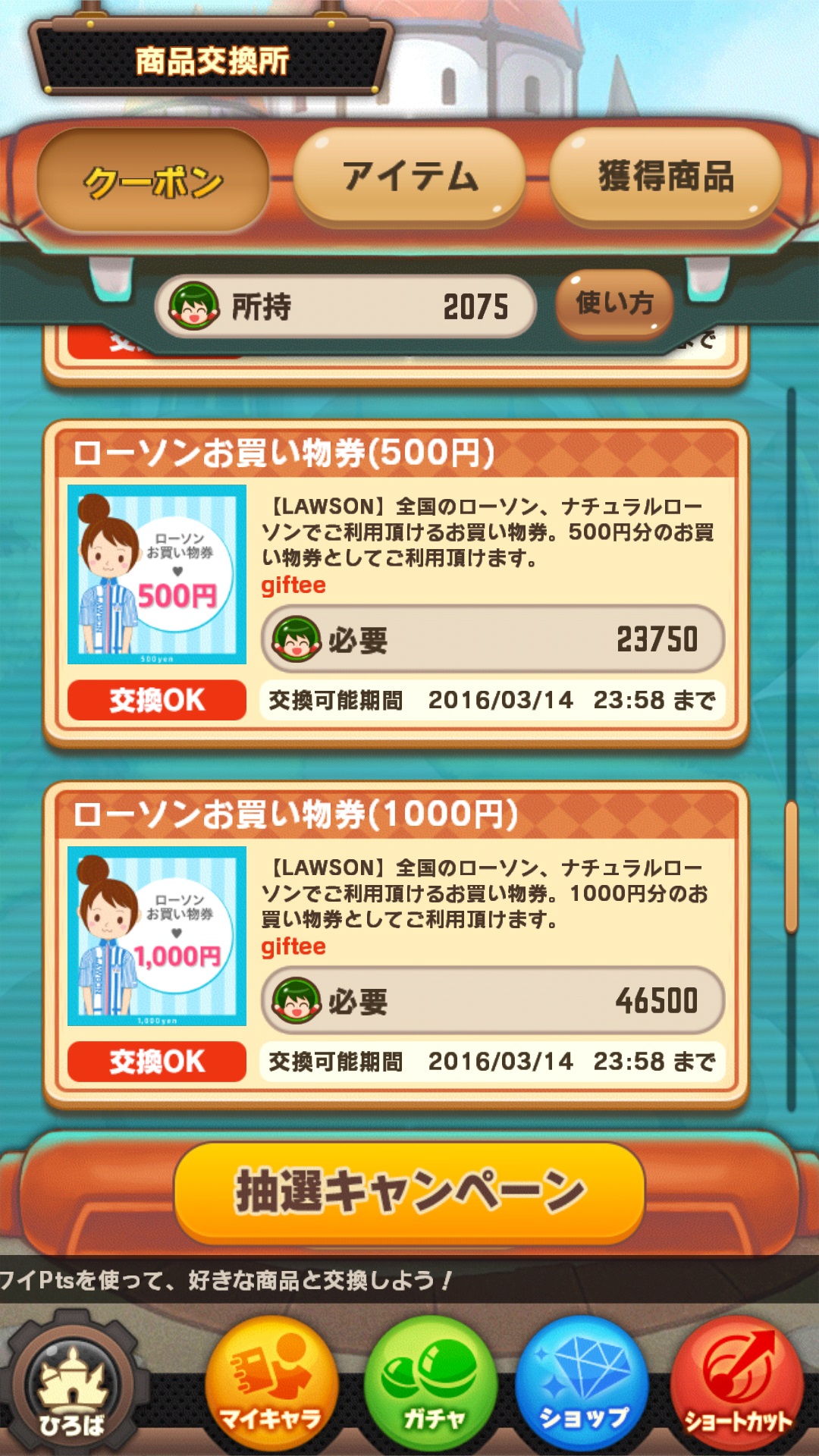The height and width of the screenshot is (1456, 819).
Task: Switch to the クーポン tab
Action: [x=153, y=180]
